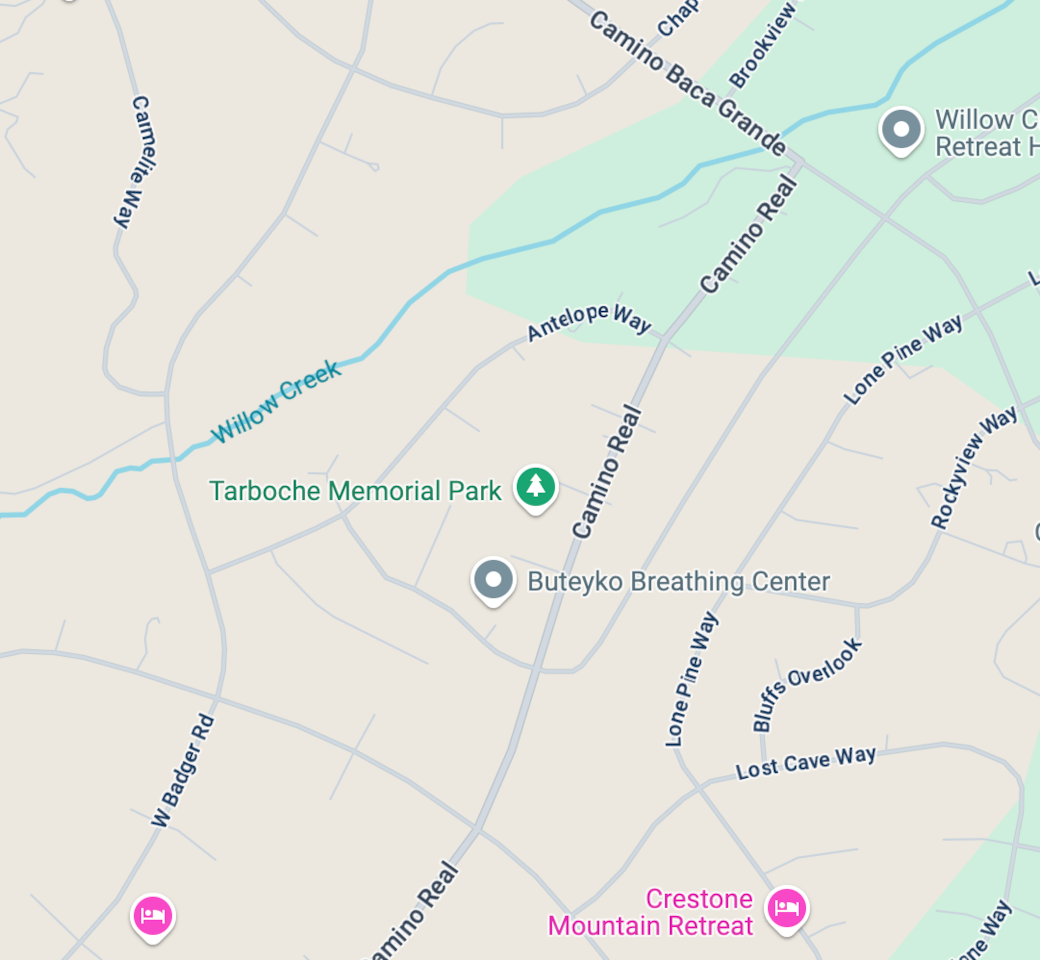Open the Tarboche Memorial Park marker
The image size is (1040, 960).
(536, 487)
